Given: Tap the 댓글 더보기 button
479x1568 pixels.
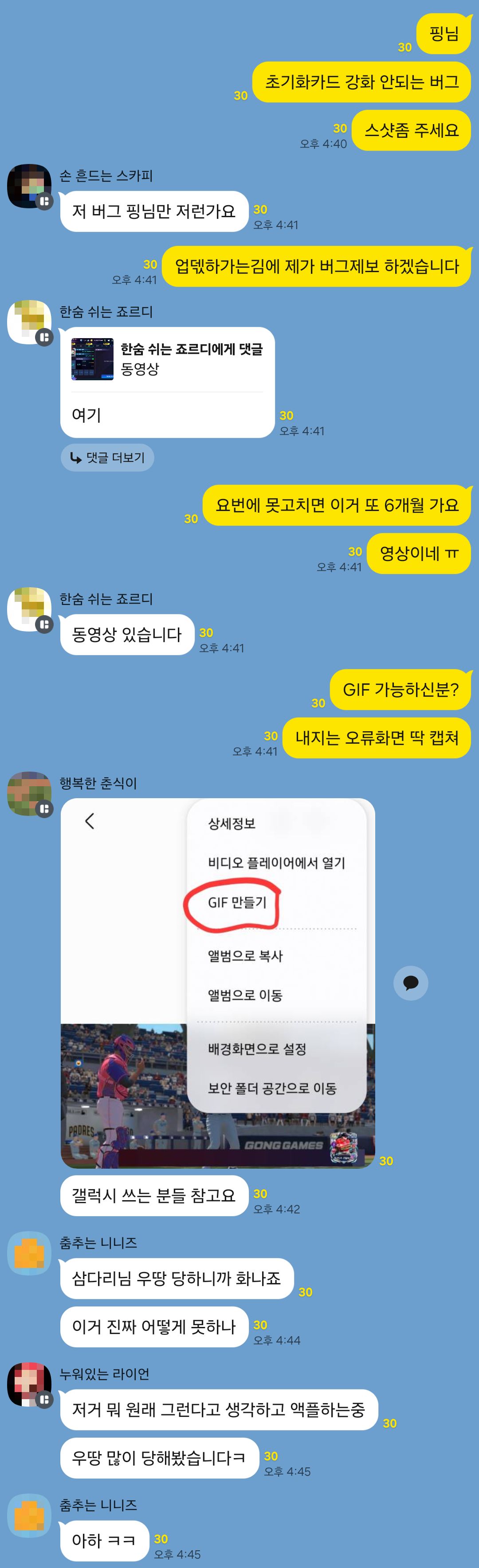Looking at the screenshot, I should pyautogui.click(x=107, y=457).
